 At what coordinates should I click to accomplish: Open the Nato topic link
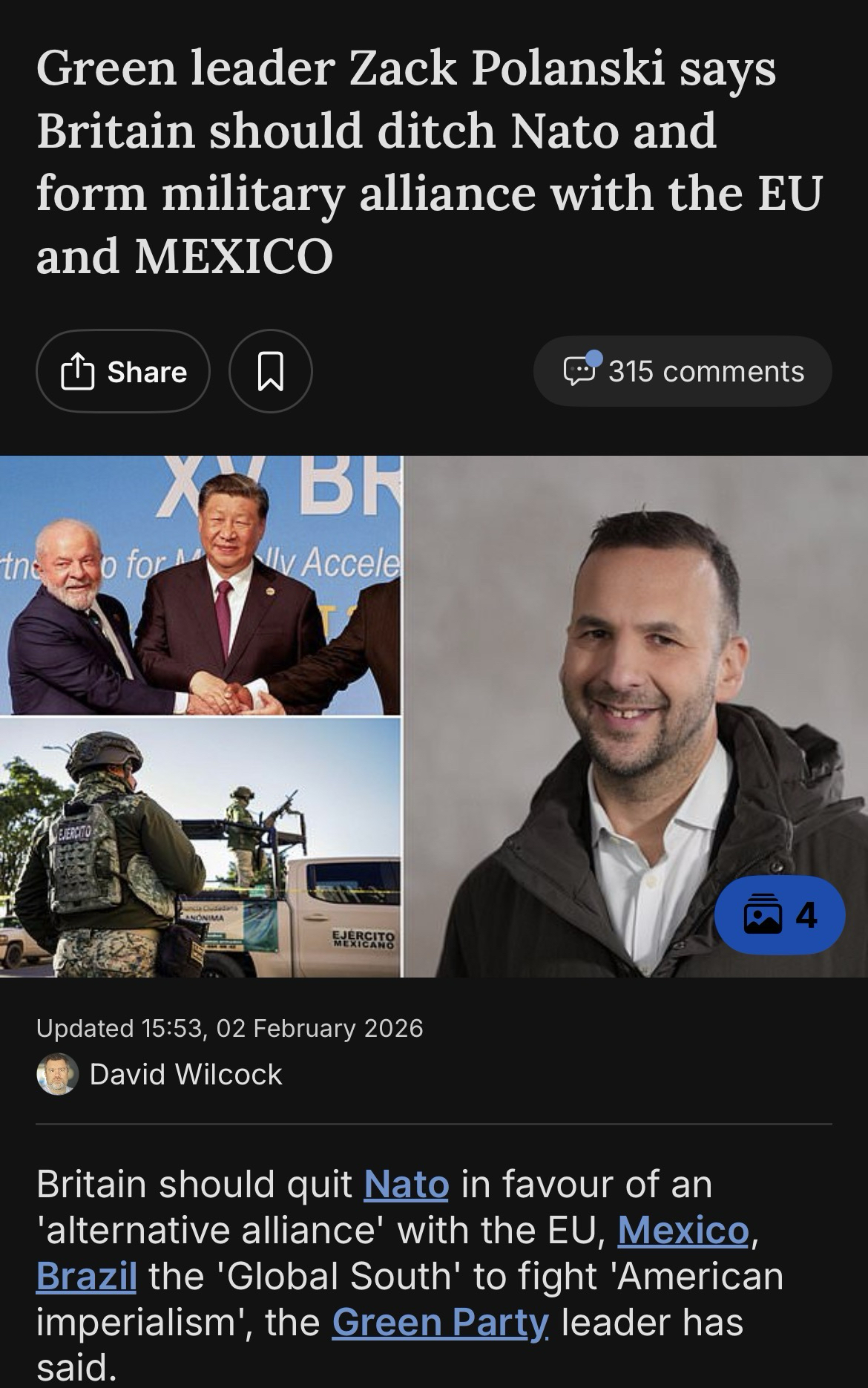pos(406,1183)
